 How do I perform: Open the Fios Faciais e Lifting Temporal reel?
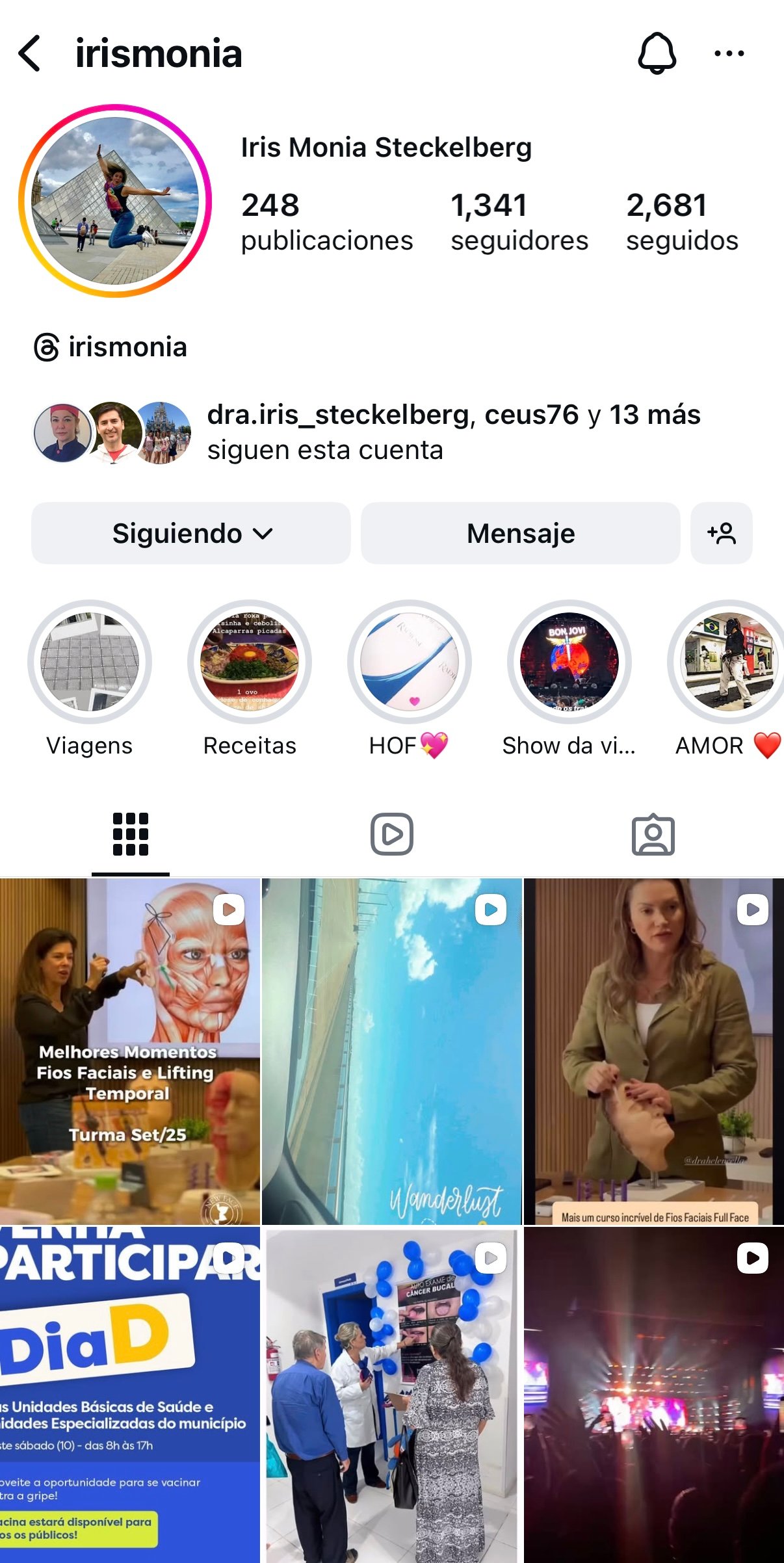point(130,1051)
